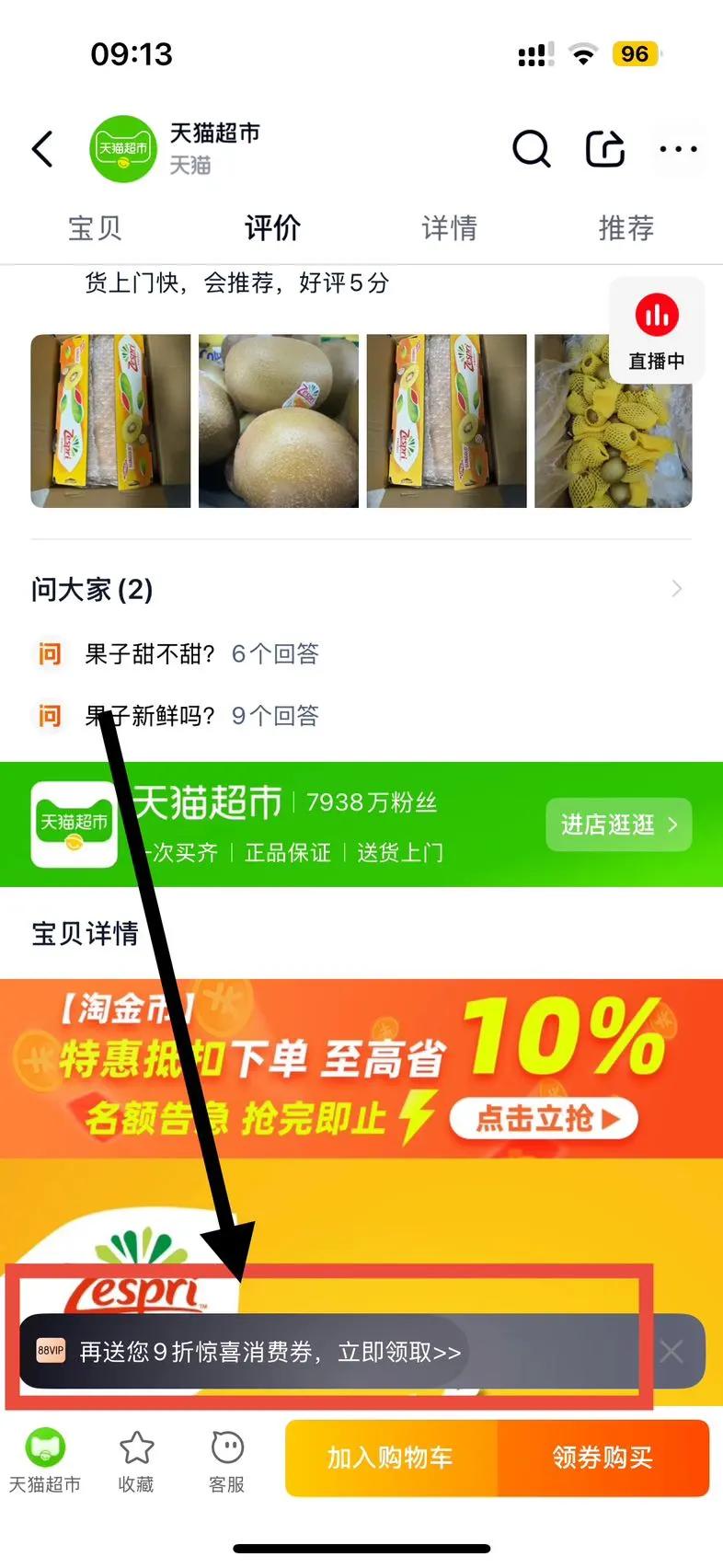Open the search icon in the header

pyautogui.click(x=531, y=148)
